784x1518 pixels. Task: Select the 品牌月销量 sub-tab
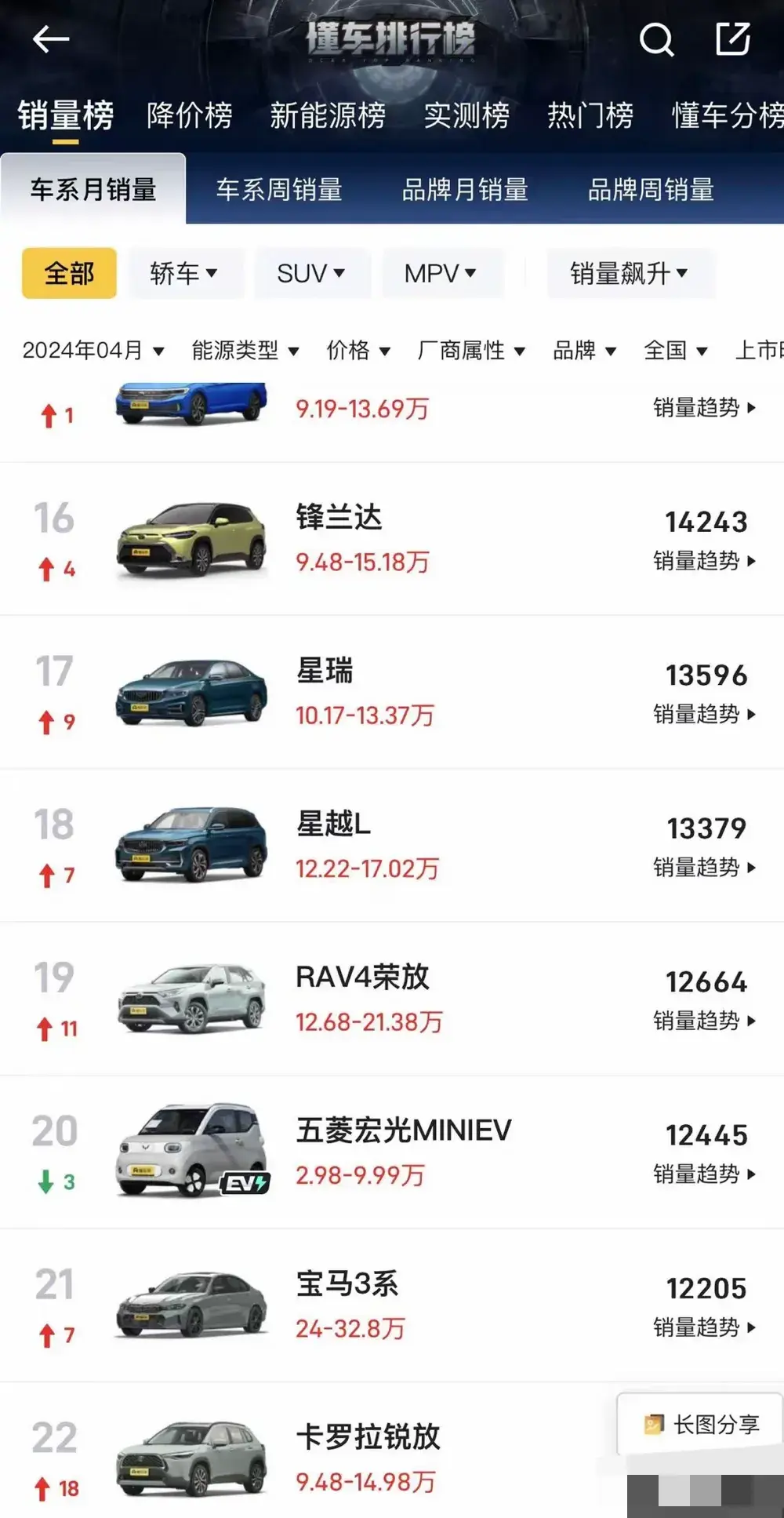[465, 189]
